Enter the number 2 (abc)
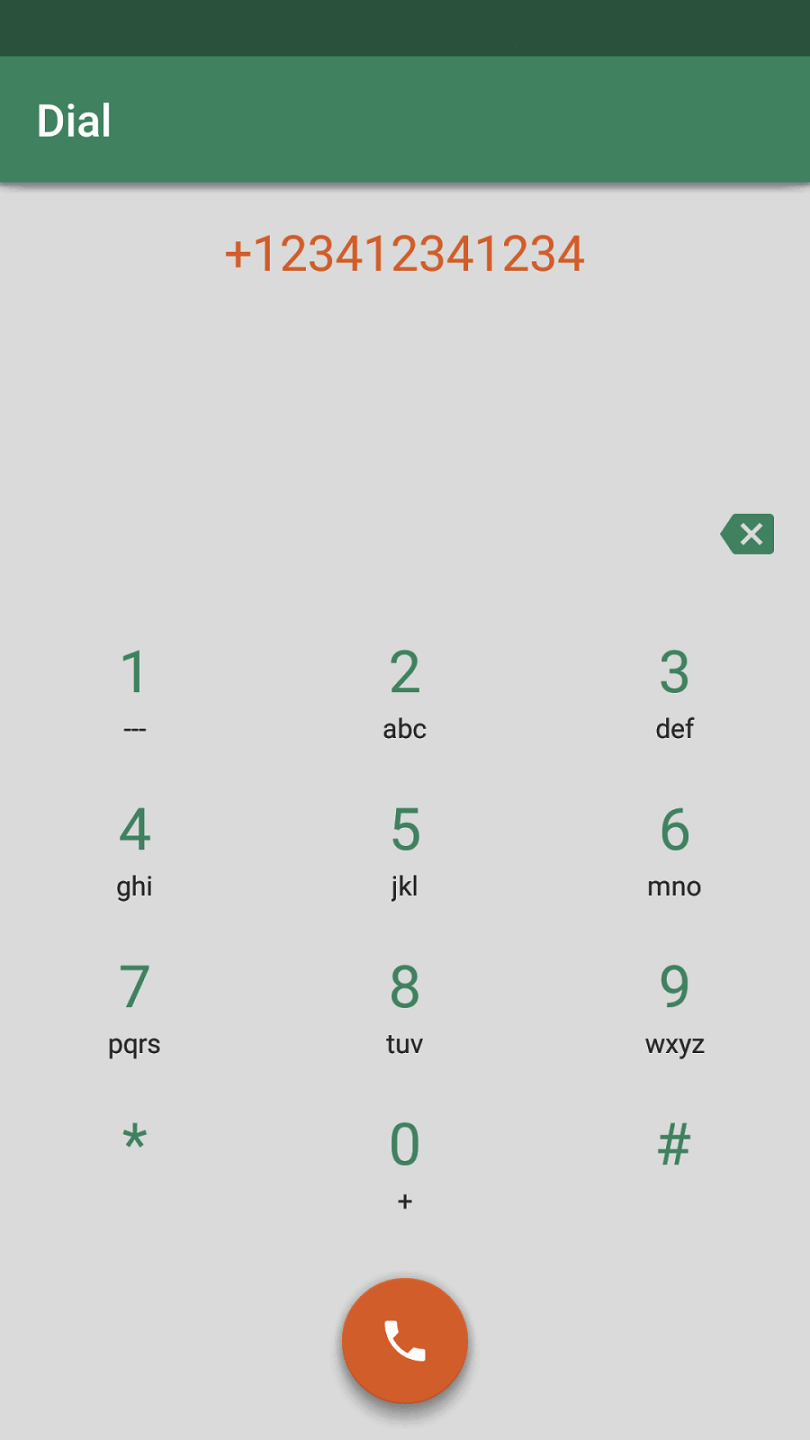The width and height of the screenshot is (810, 1440). click(x=404, y=690)
